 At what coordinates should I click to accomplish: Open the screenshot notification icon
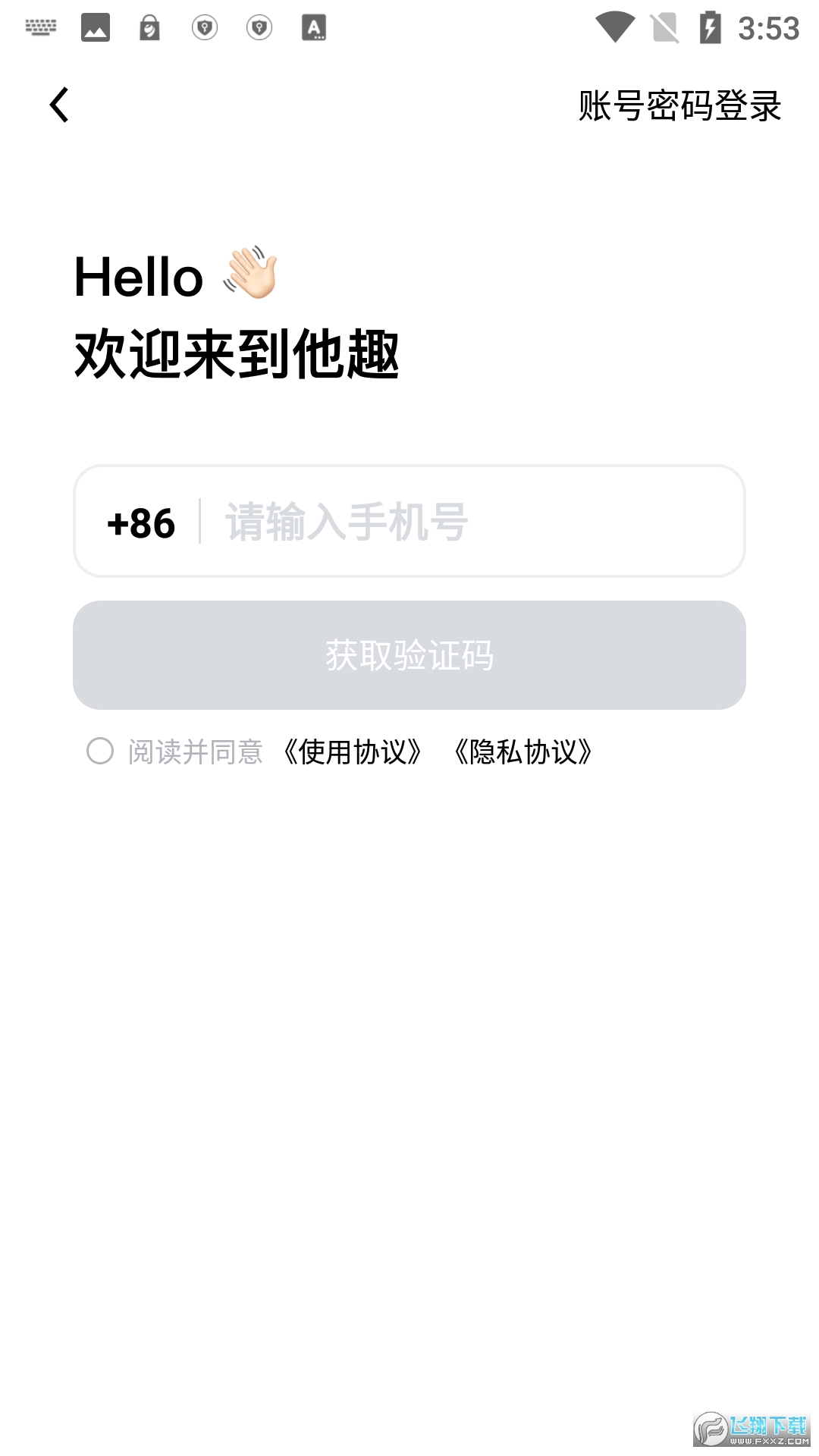click(x=96, y=27)
